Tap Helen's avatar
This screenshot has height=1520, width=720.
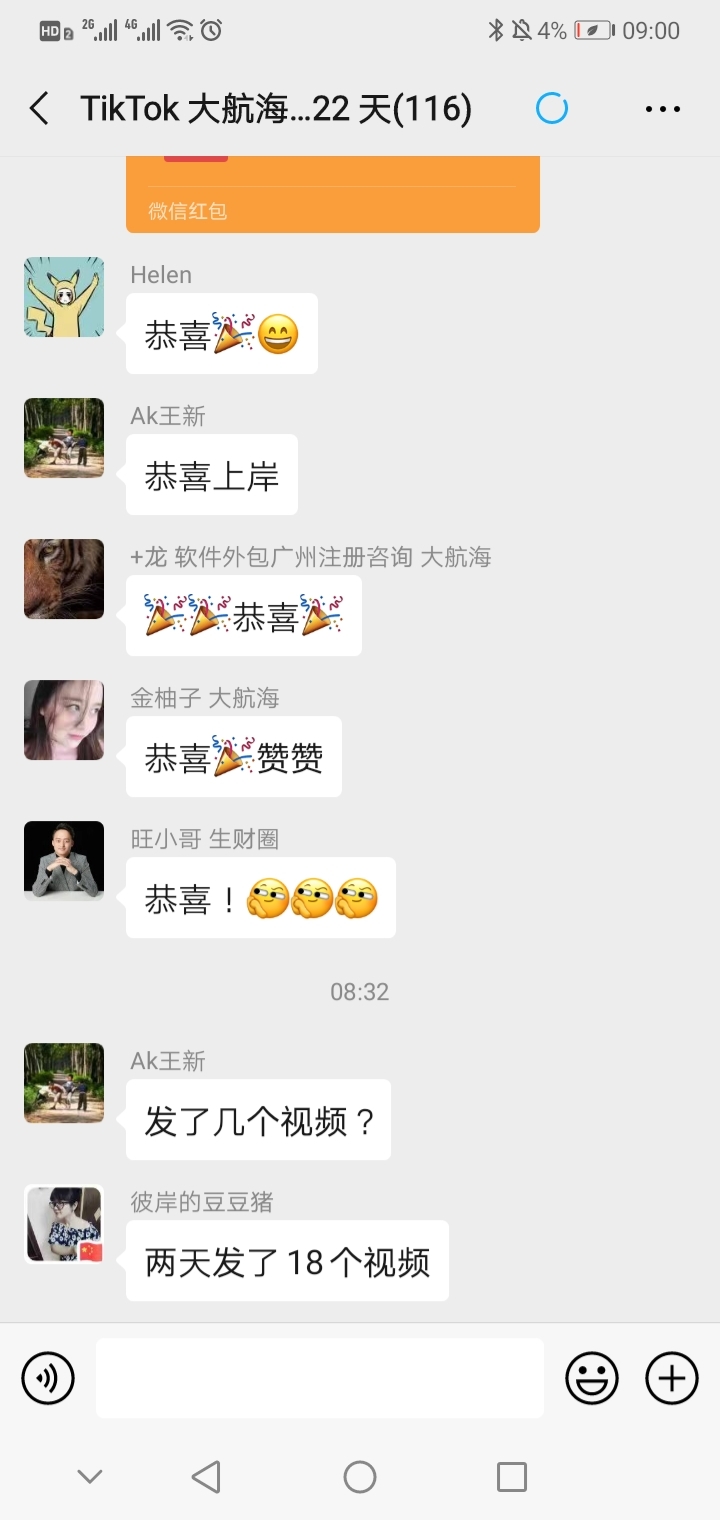64,297
